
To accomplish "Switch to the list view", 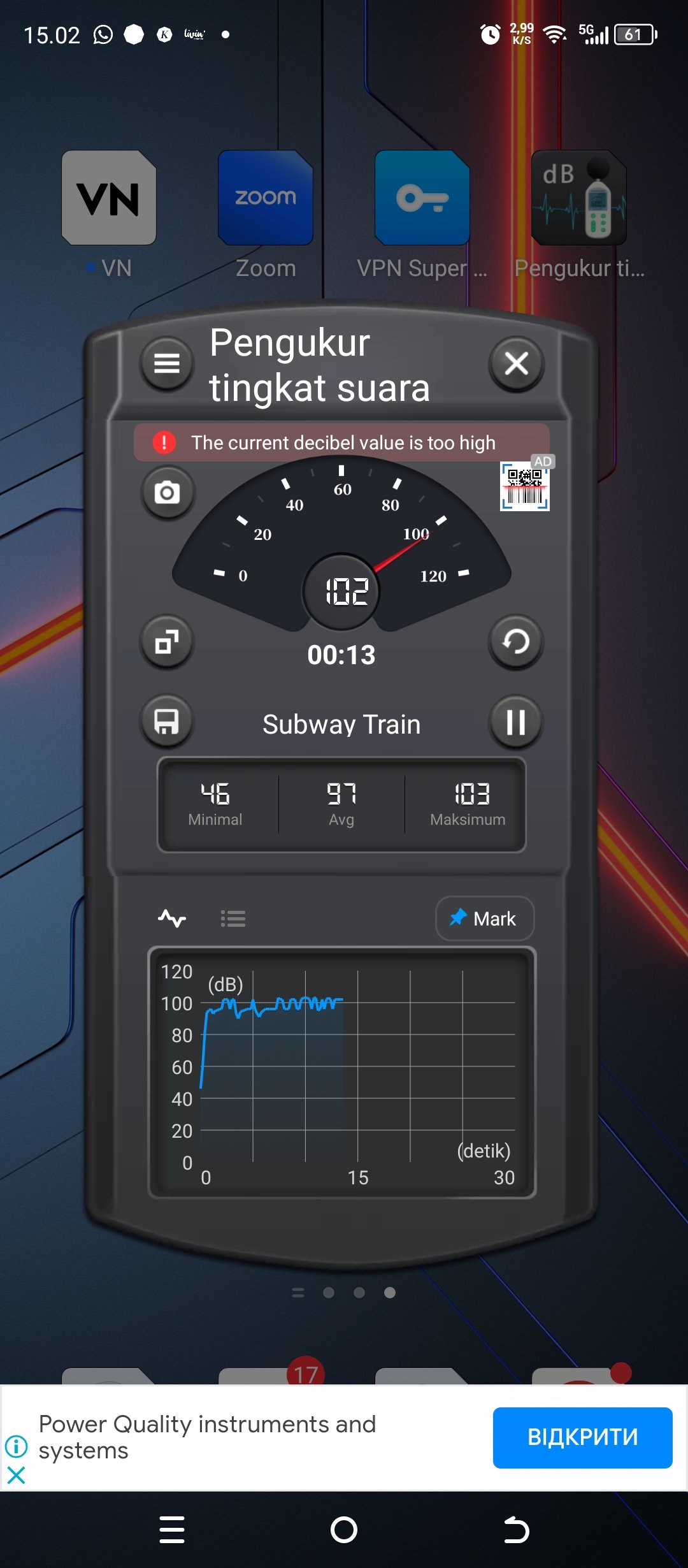I will point(233,918).
